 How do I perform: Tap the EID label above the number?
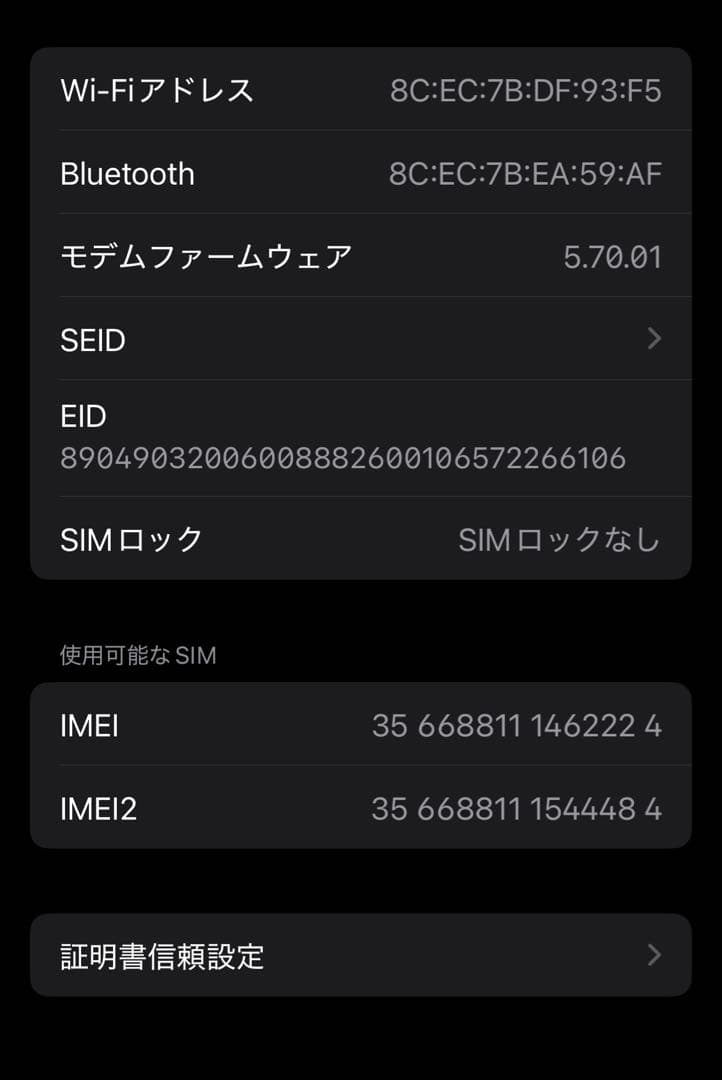coord(83,416)
